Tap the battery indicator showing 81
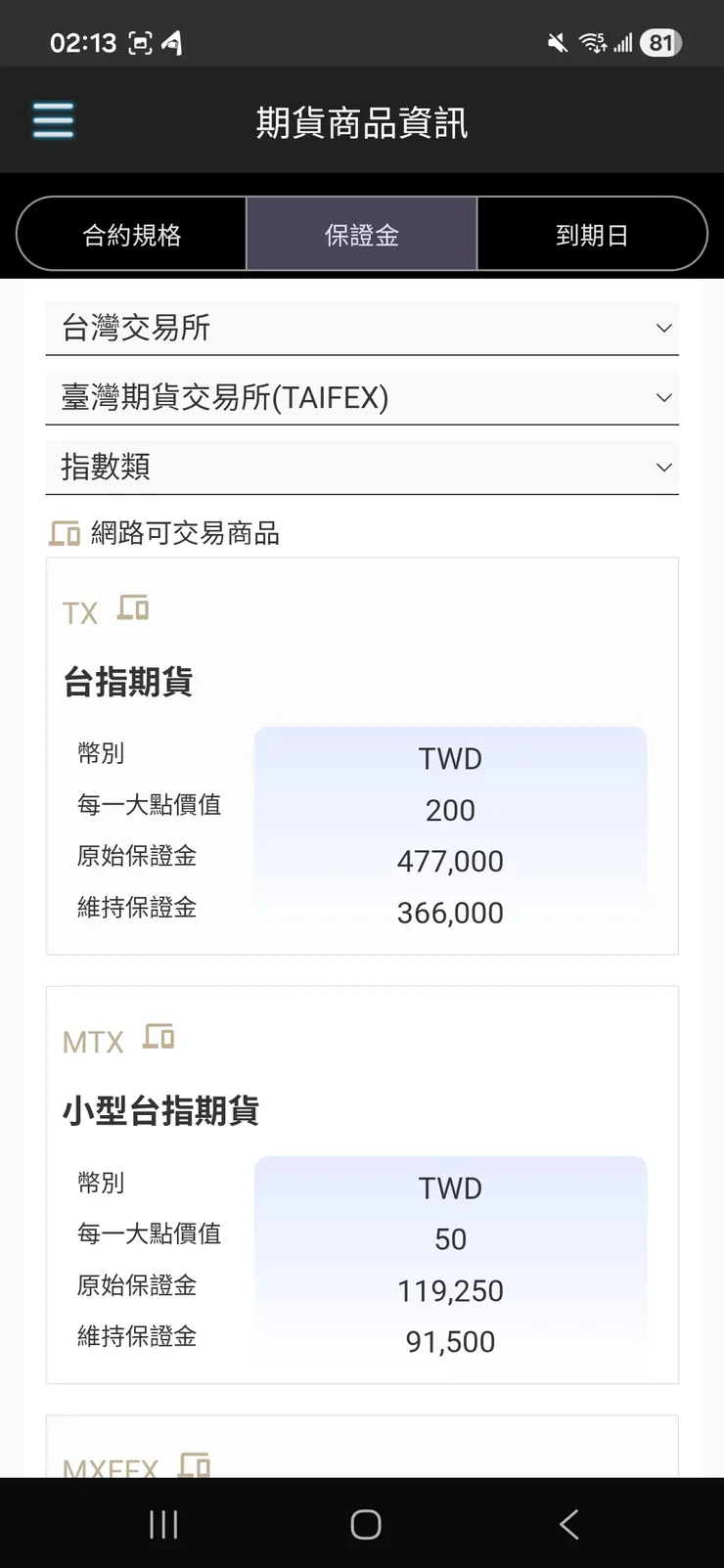The width and height of the screenshot is (724, 1568). click(x=659, y=43)
